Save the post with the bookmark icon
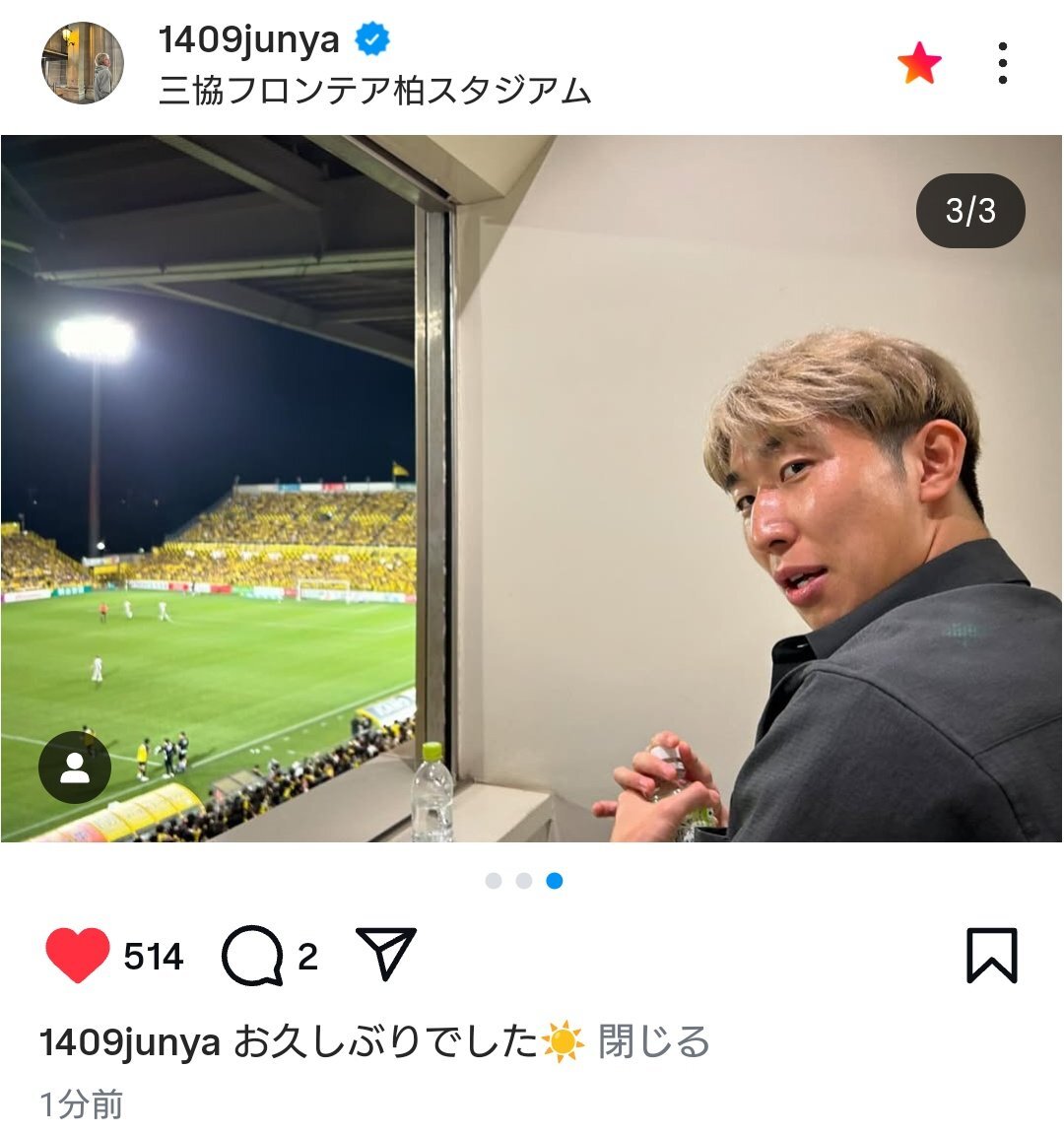The image size is (1064, 1135). click(x=991, y=956)
